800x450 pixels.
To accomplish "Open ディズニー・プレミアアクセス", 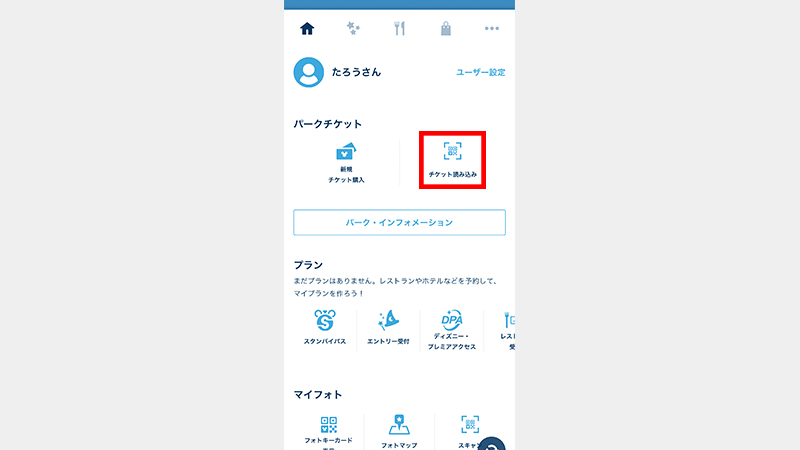I will pos(451,328).
